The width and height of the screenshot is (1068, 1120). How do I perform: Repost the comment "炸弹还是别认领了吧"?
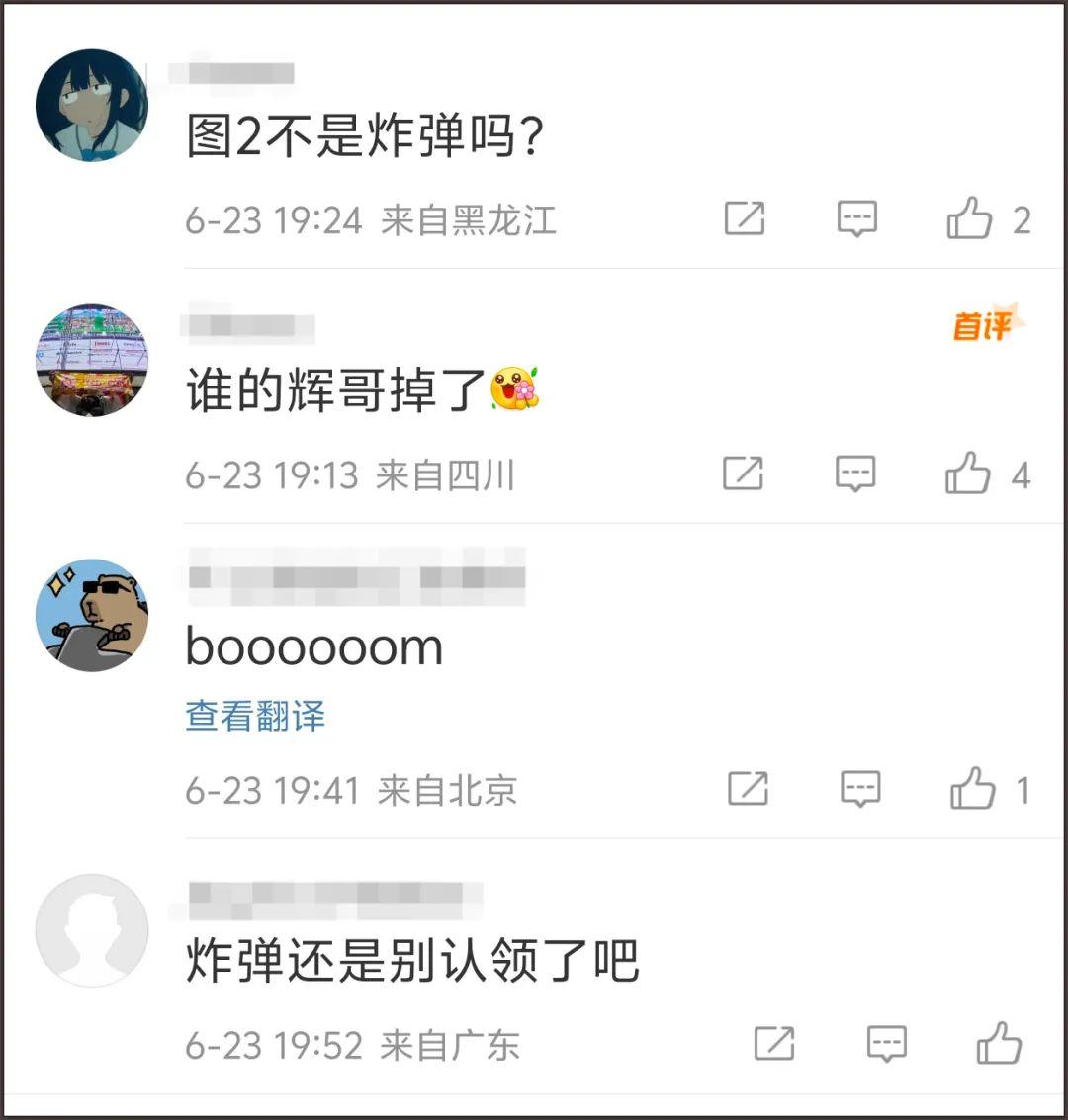point(774,1043)
